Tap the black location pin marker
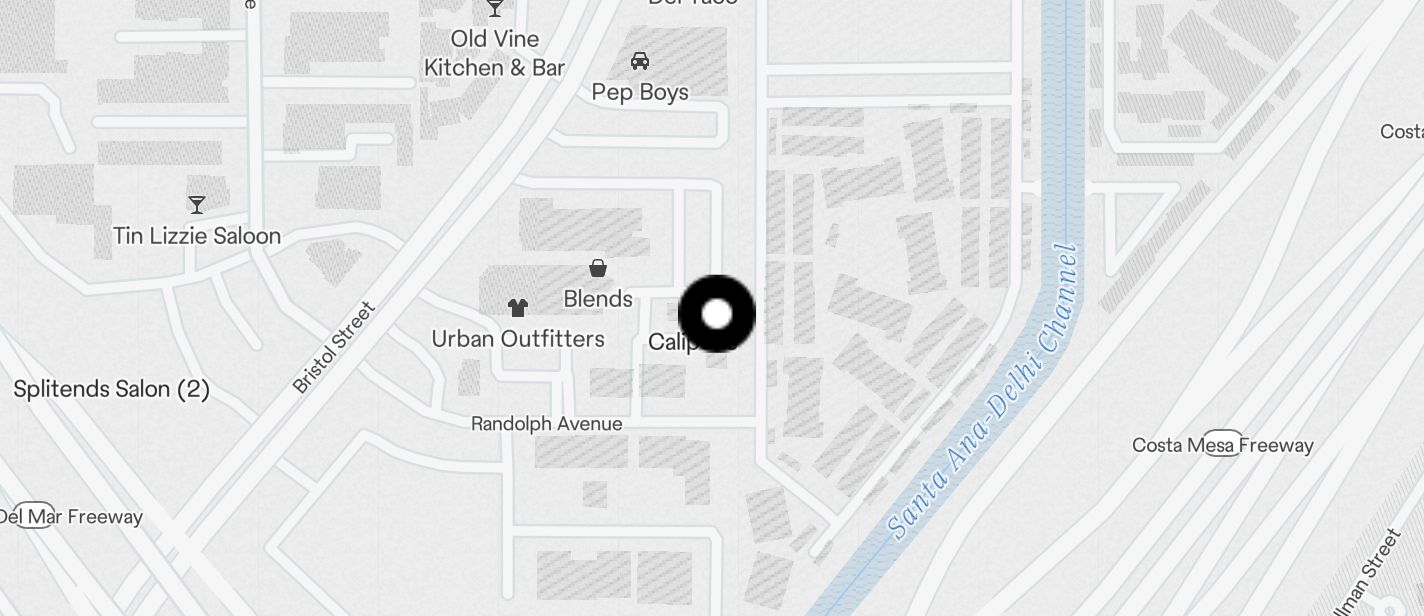 pyautogui.click(x=716, y=314)
